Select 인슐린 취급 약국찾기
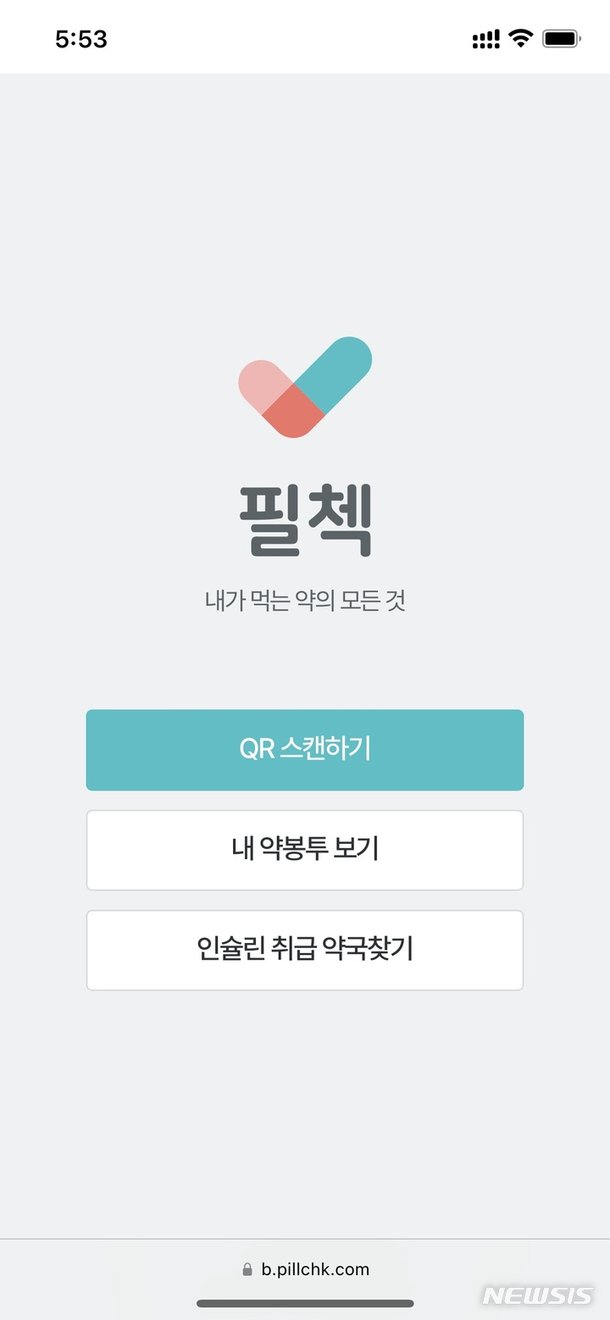Screen dimensions: 610x1320 (x=305, y=950)
